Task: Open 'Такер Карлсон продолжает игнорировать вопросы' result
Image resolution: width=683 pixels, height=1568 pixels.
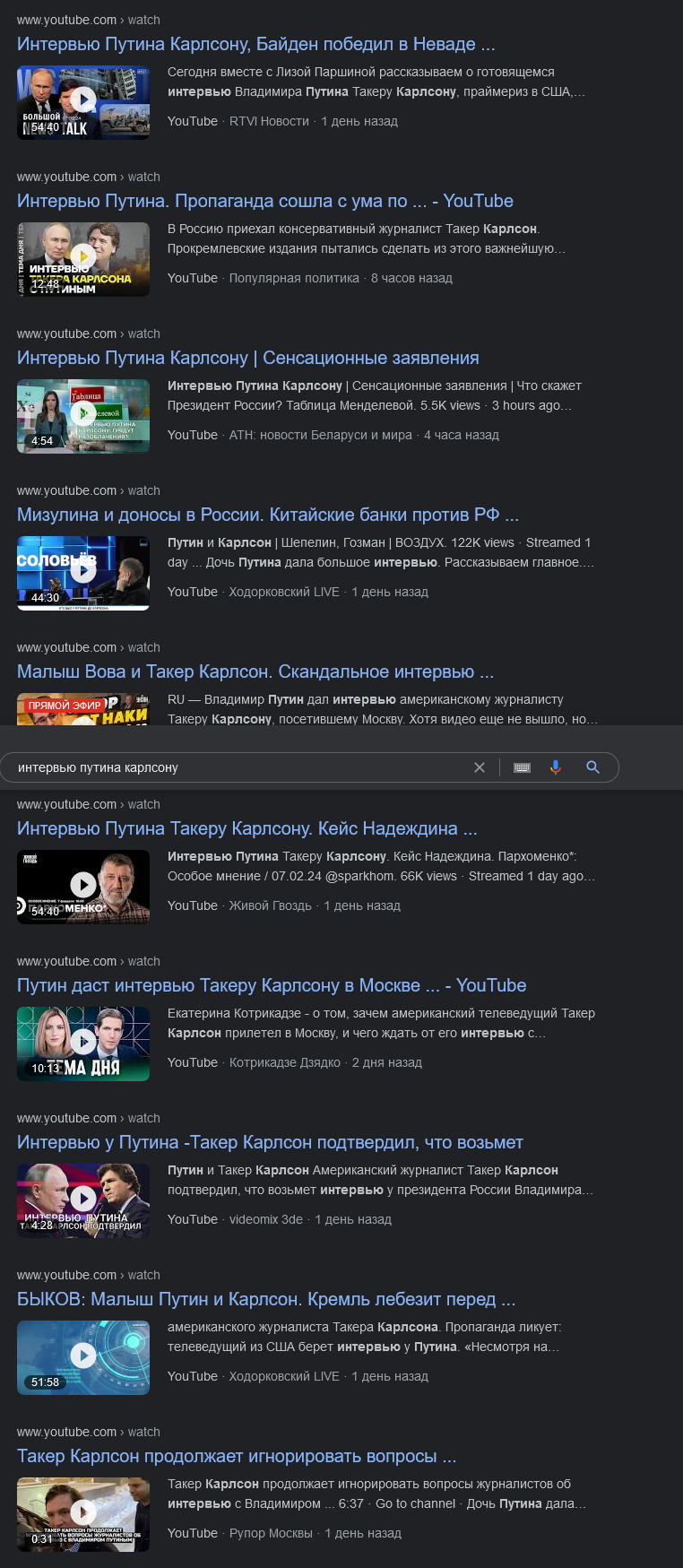Action: (237, 1456)
